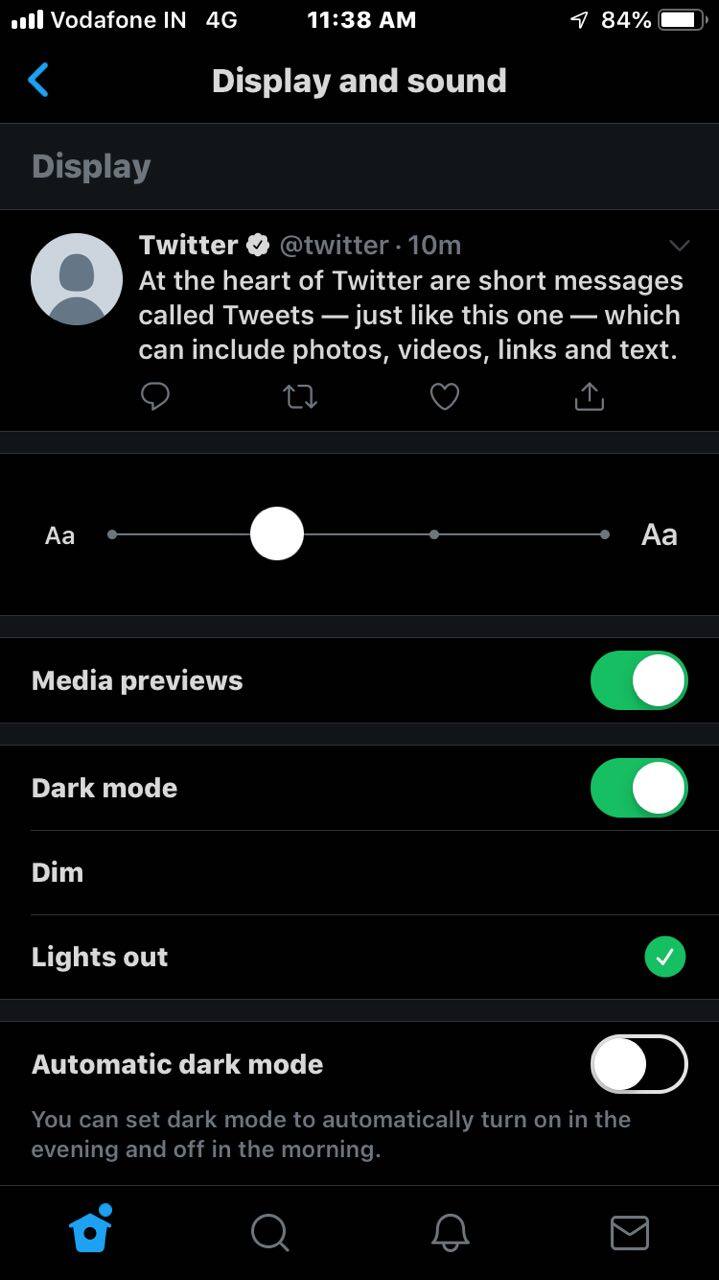Viewport: 719px width, 1280px height.
Task: Share the sample Twitter tweet
Action: click(x=589, y=397)
